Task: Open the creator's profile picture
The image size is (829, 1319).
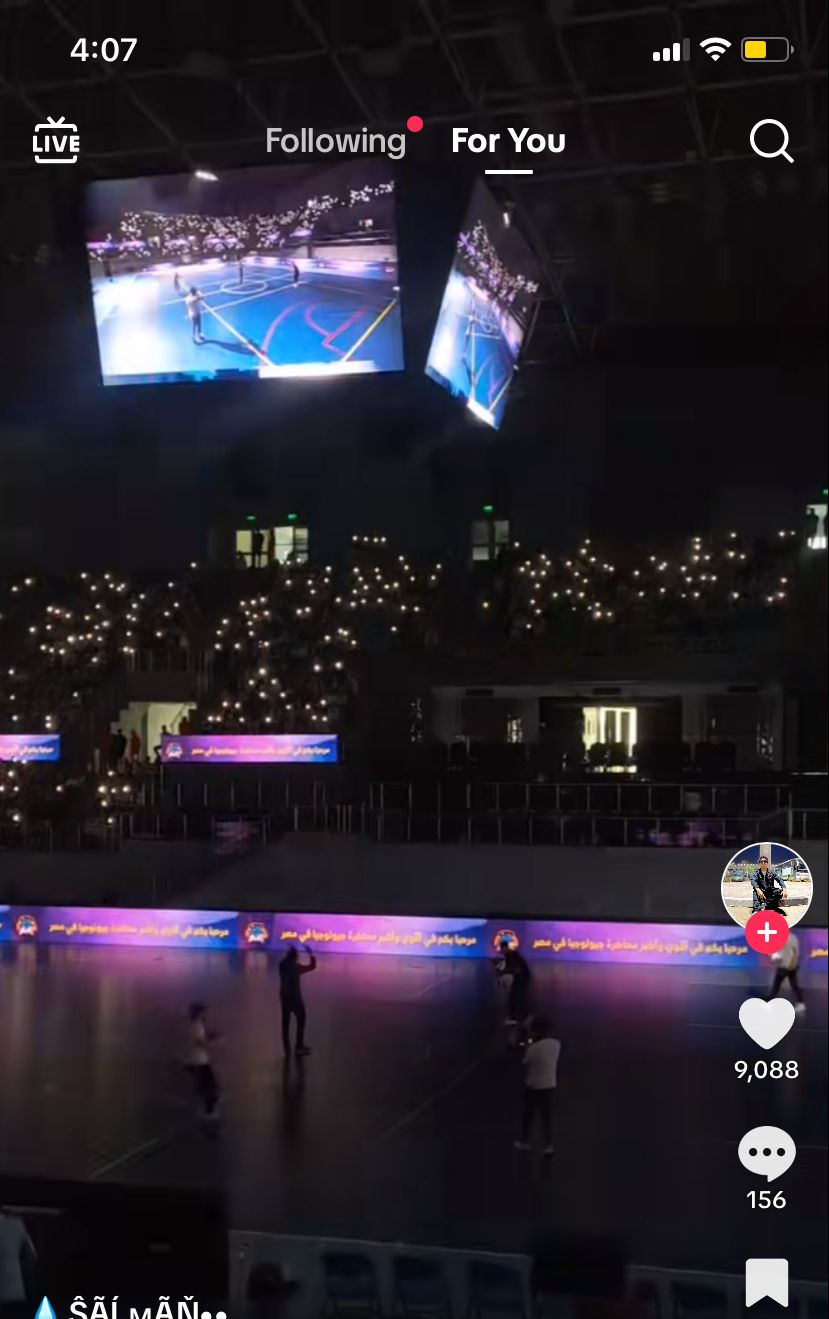Action: click(x=766, y=883)
